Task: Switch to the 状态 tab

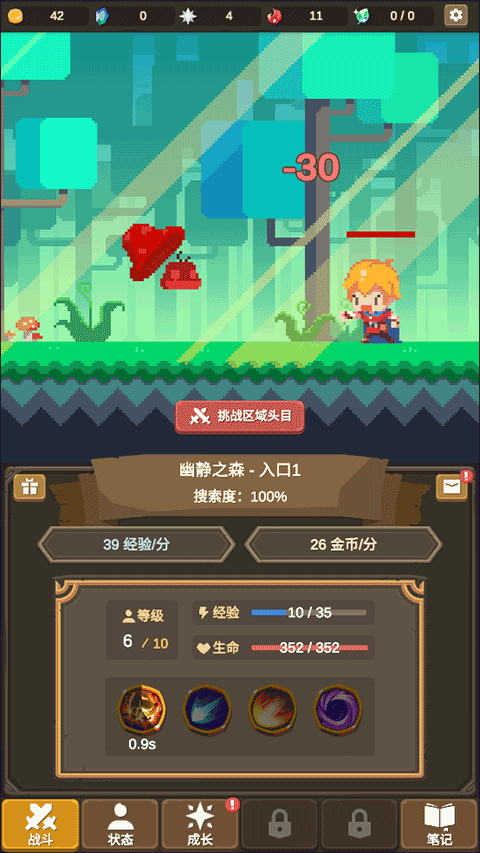Action: [x=120, y=825]
